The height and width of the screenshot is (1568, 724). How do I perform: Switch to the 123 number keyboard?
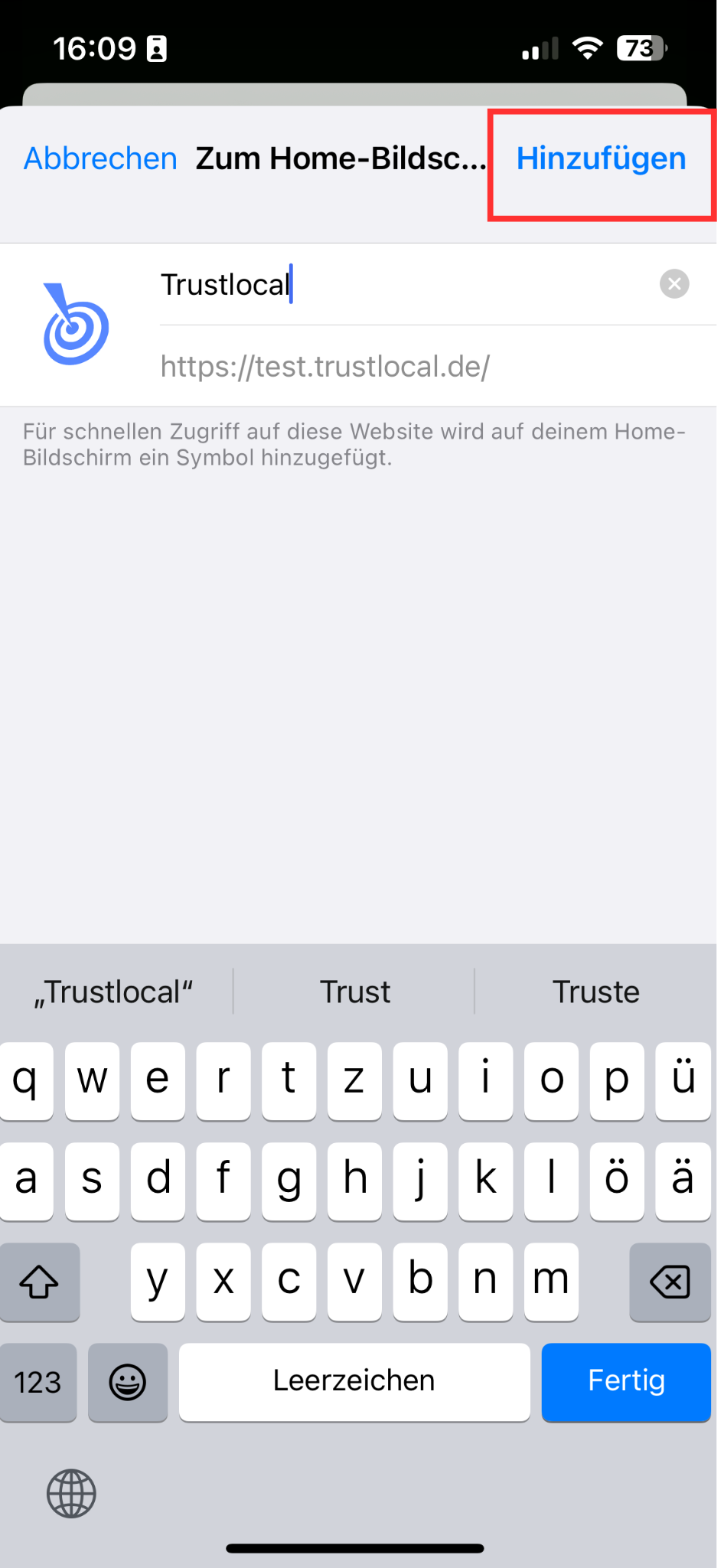(38, 1382)
